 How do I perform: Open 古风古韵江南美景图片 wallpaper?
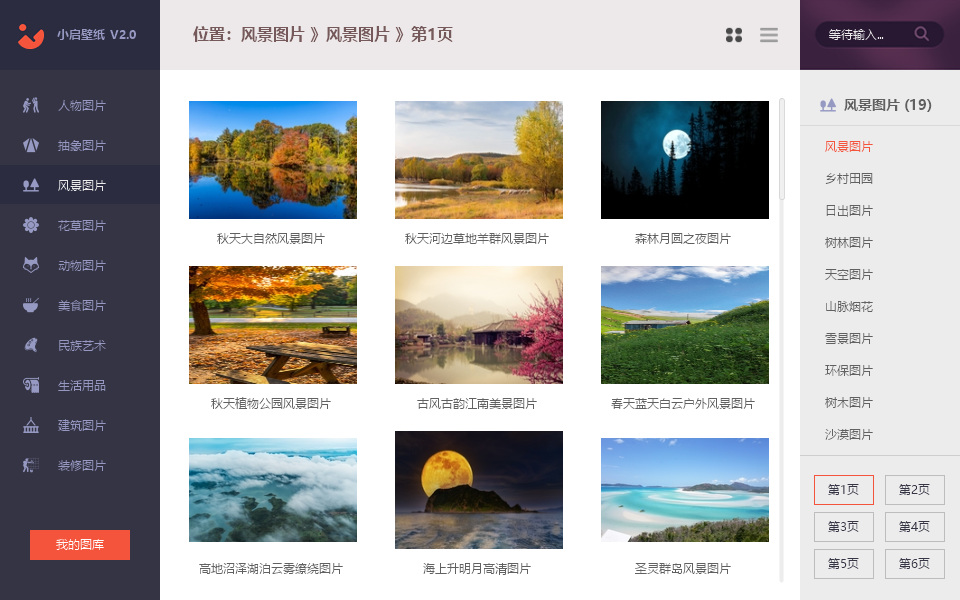coord(479,325)
